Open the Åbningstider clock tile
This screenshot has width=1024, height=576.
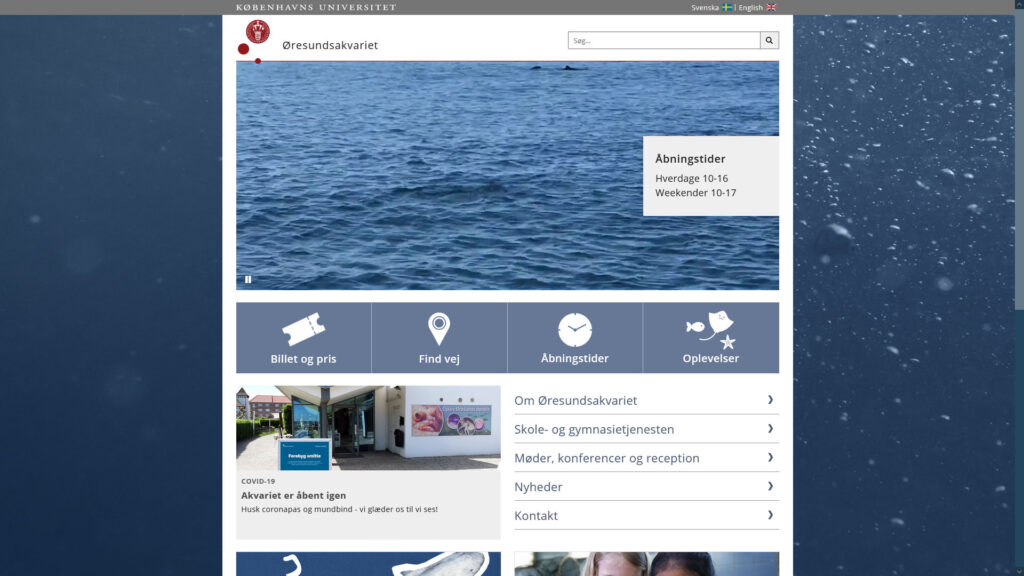[575, 338]
